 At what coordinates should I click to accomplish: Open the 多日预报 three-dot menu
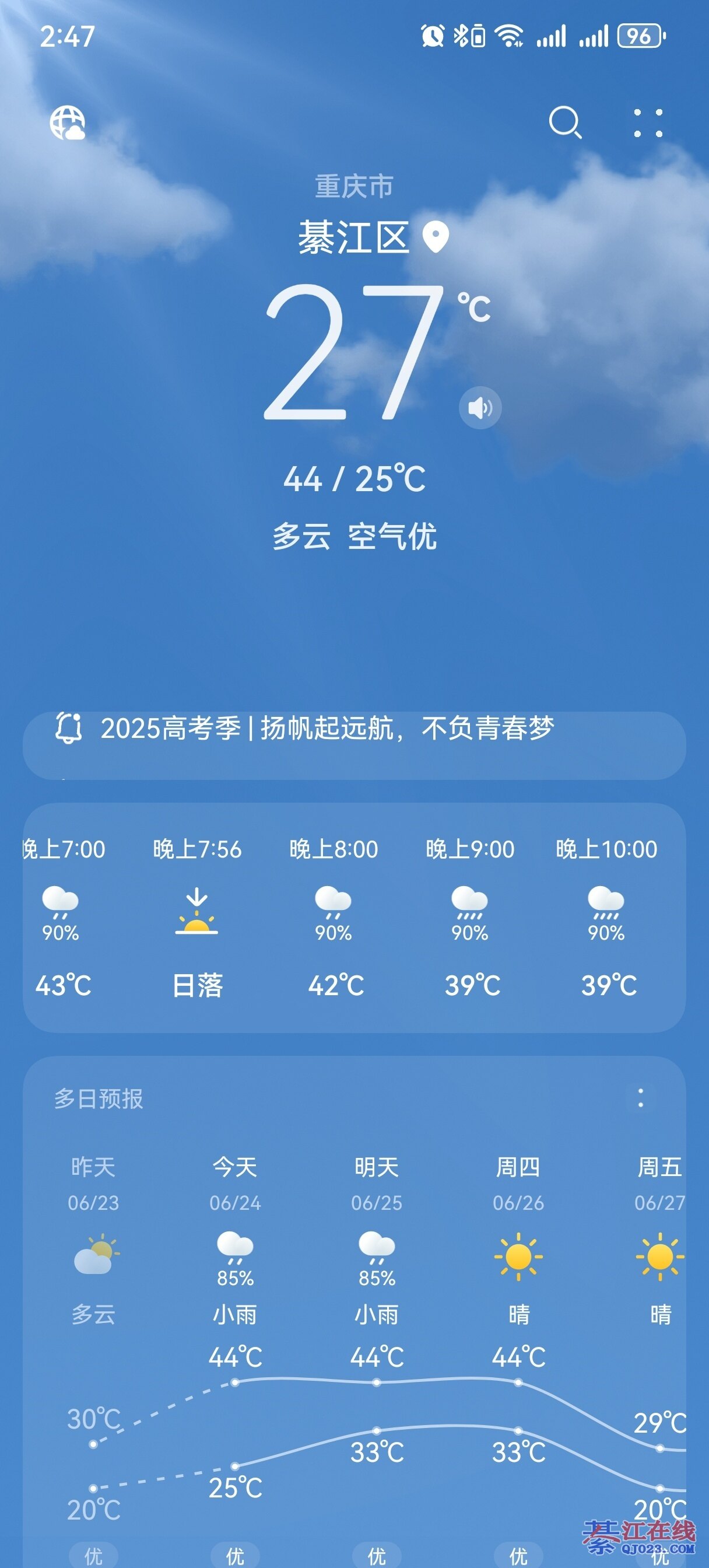click(x=640, y=1098)
